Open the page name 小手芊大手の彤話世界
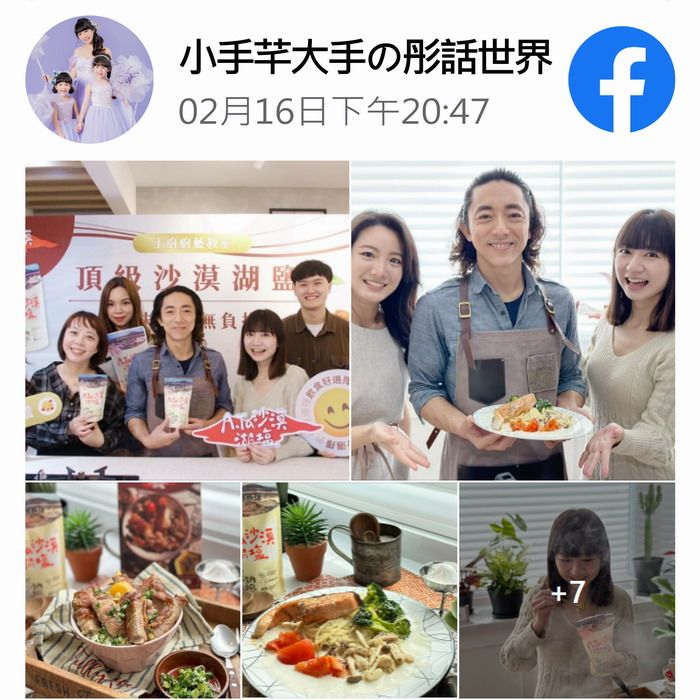This screenshot has height=700, width=700. (365, 59)
